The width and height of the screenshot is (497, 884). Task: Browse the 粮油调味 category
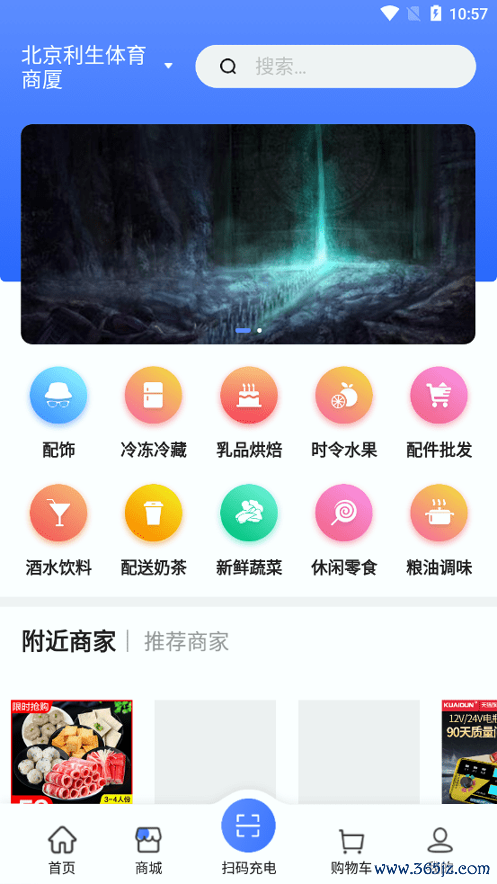(439, 531)
